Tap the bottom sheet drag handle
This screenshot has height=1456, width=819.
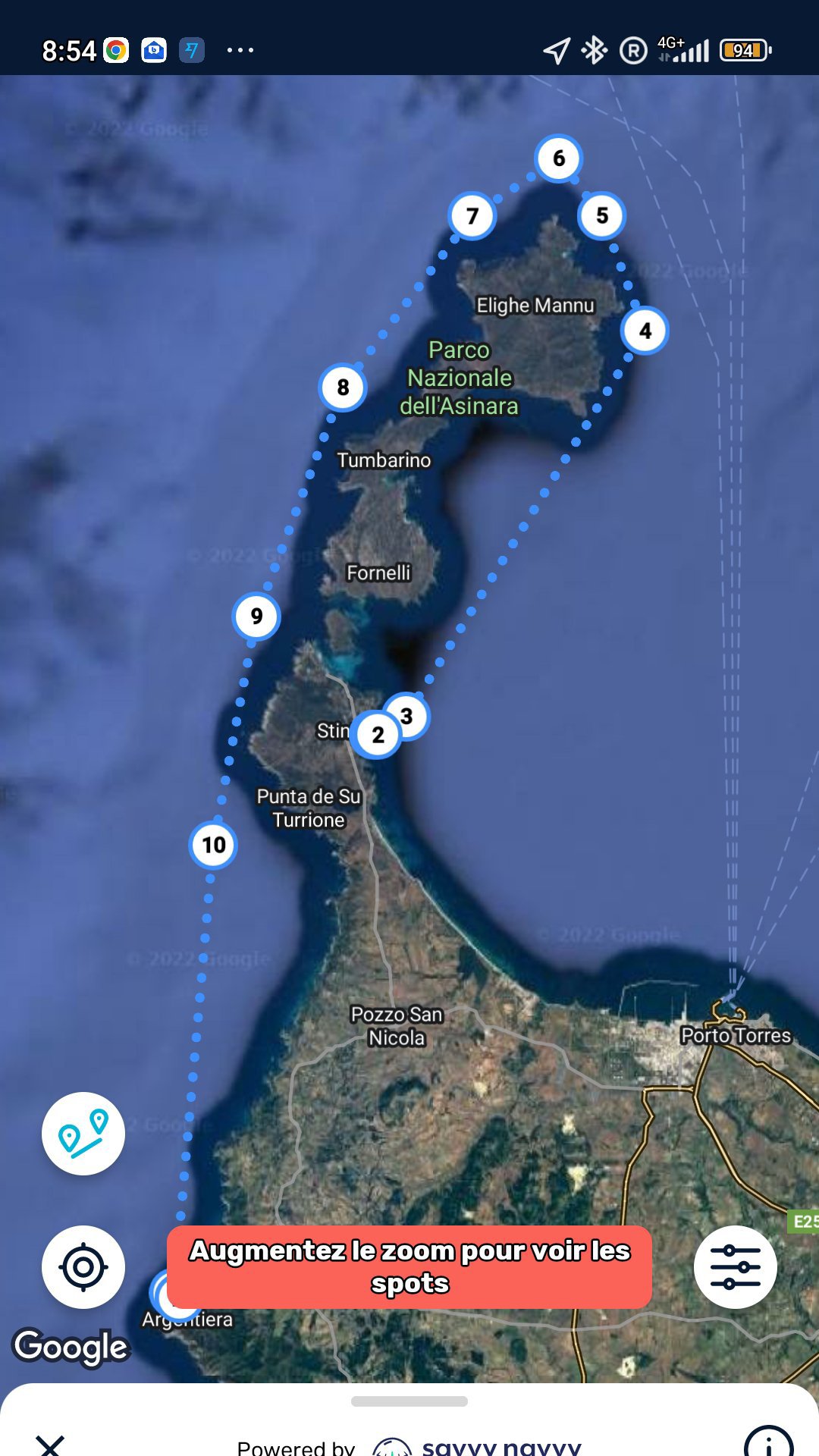(409, 1401)
